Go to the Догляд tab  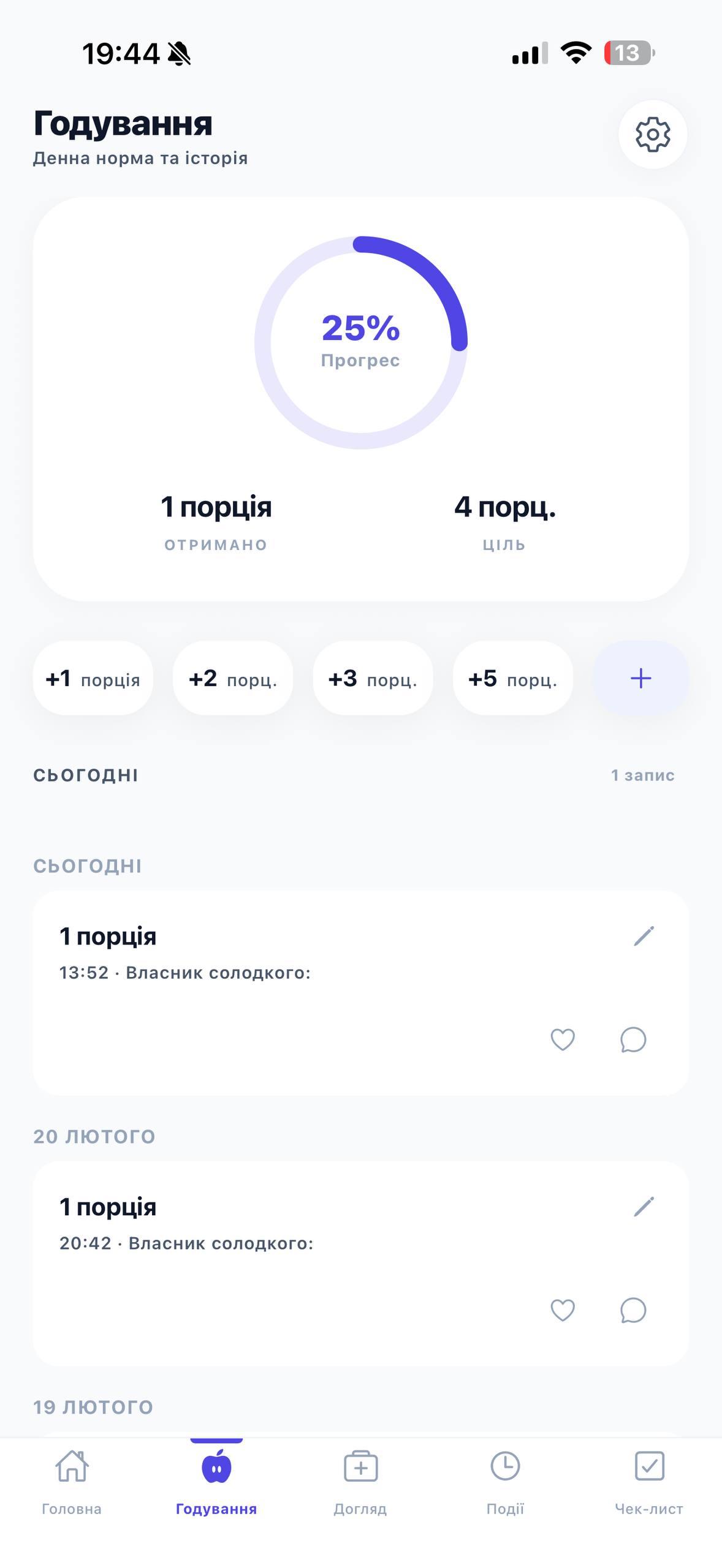pyautogui.click(x=360, y=1481)
